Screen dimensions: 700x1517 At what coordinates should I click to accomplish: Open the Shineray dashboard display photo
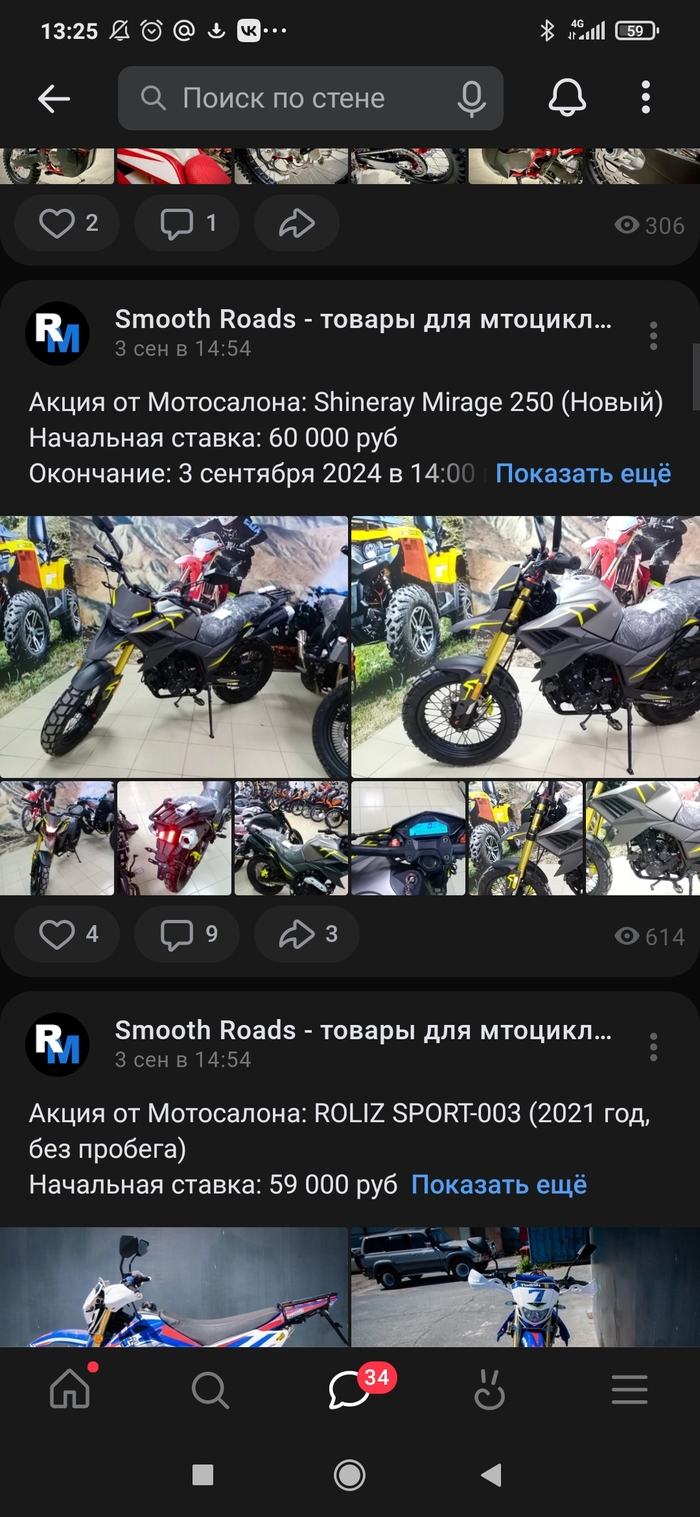tap(408, 838)
